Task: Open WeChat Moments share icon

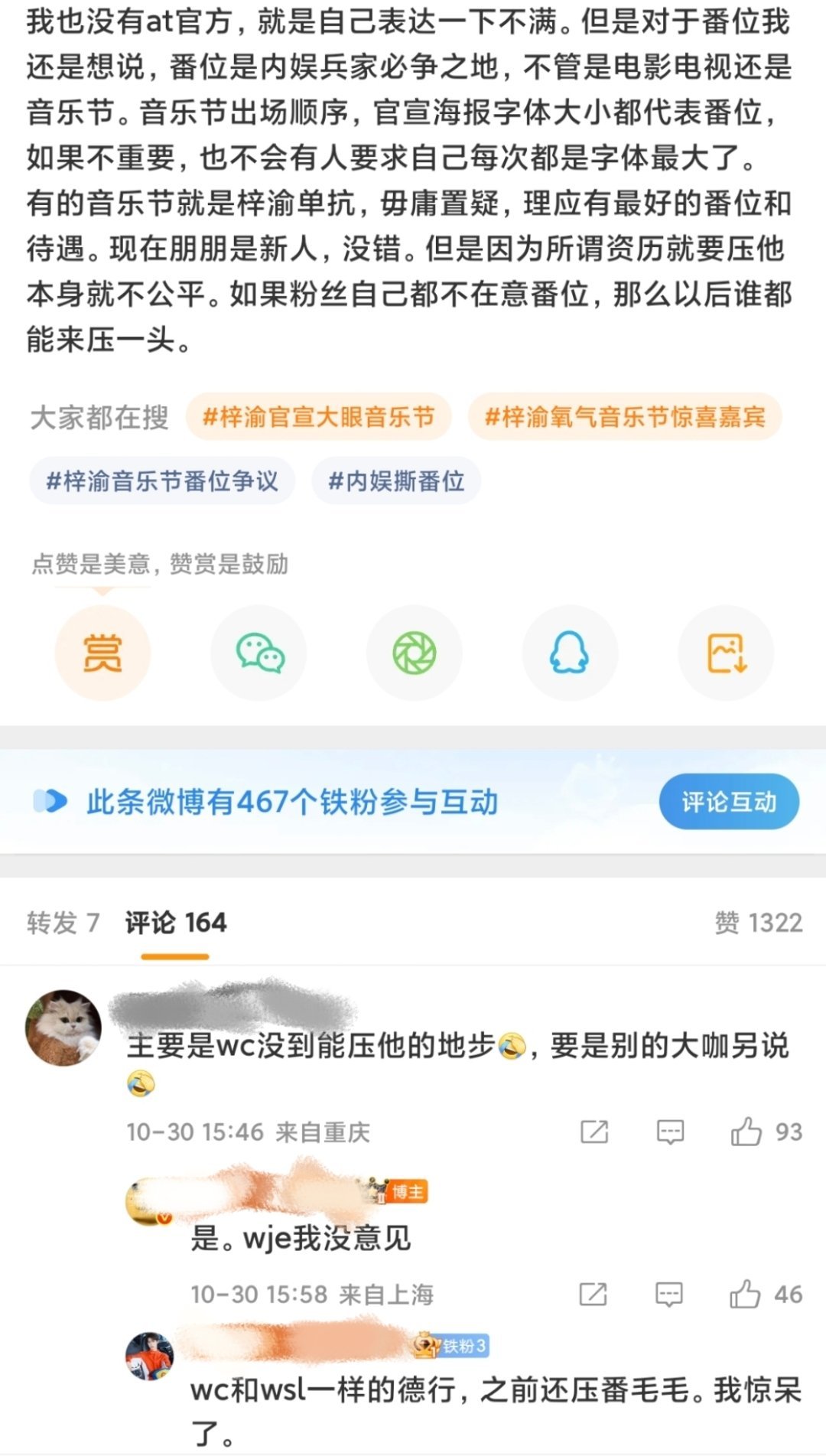Action: point(415,653)
